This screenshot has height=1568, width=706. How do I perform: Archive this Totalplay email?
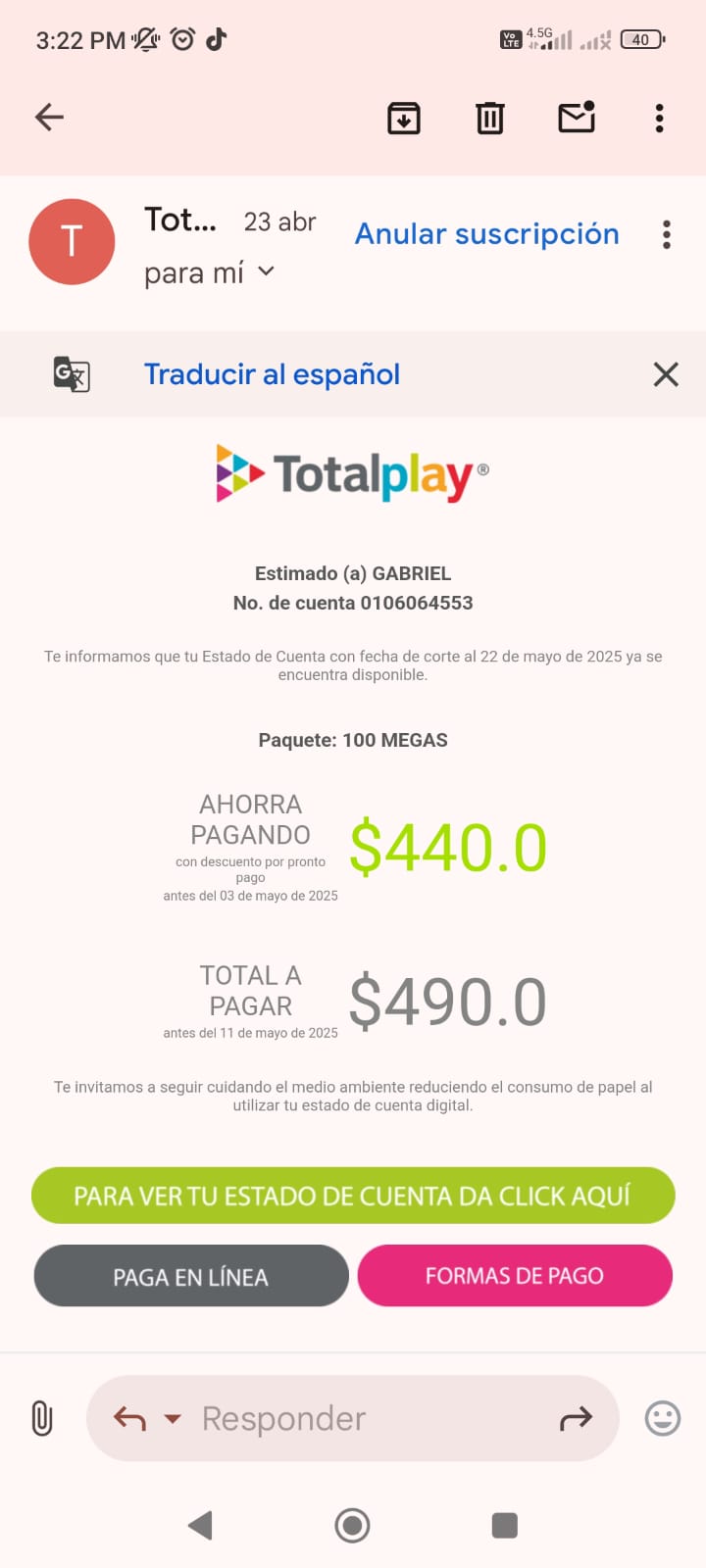[404, 118]
